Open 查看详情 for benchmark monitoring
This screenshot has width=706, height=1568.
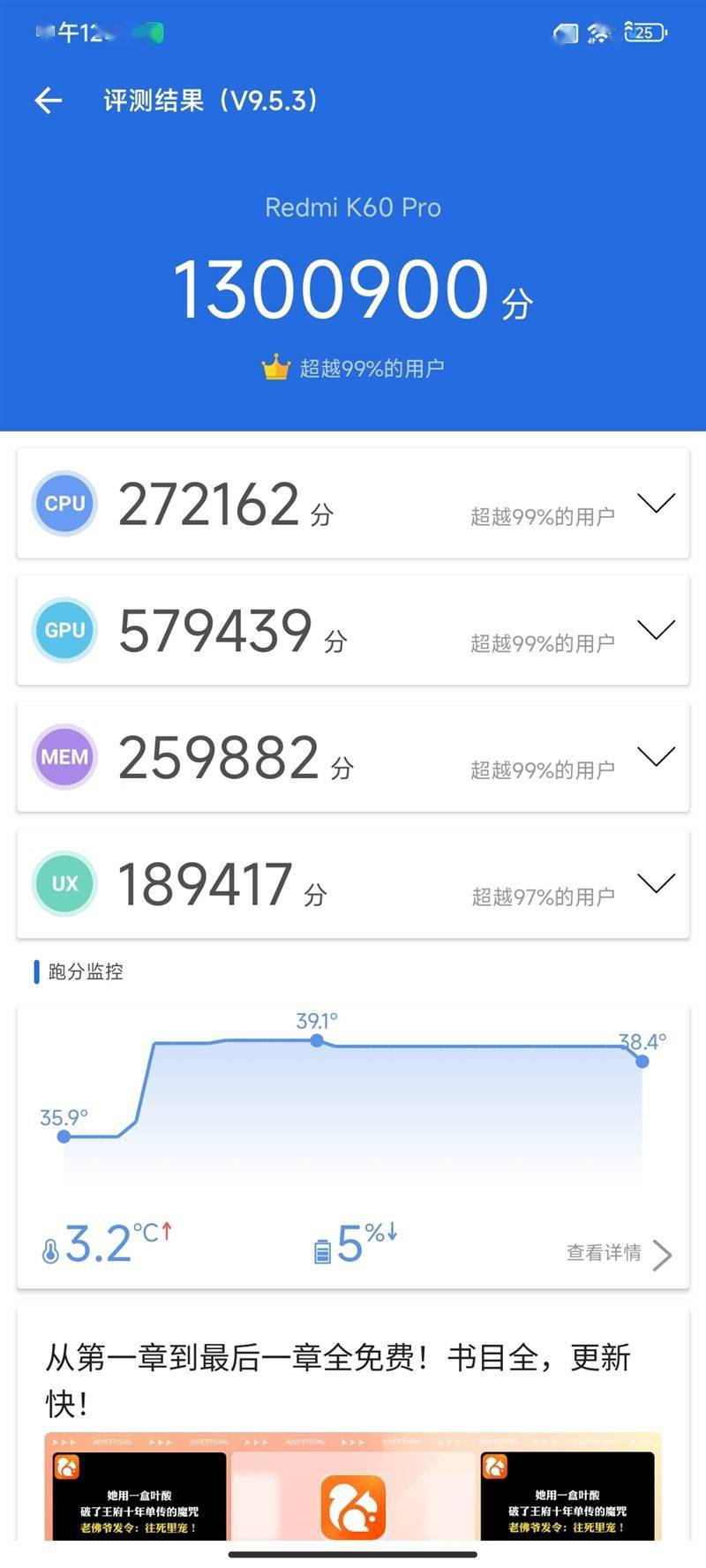(x=619, y=1253)
